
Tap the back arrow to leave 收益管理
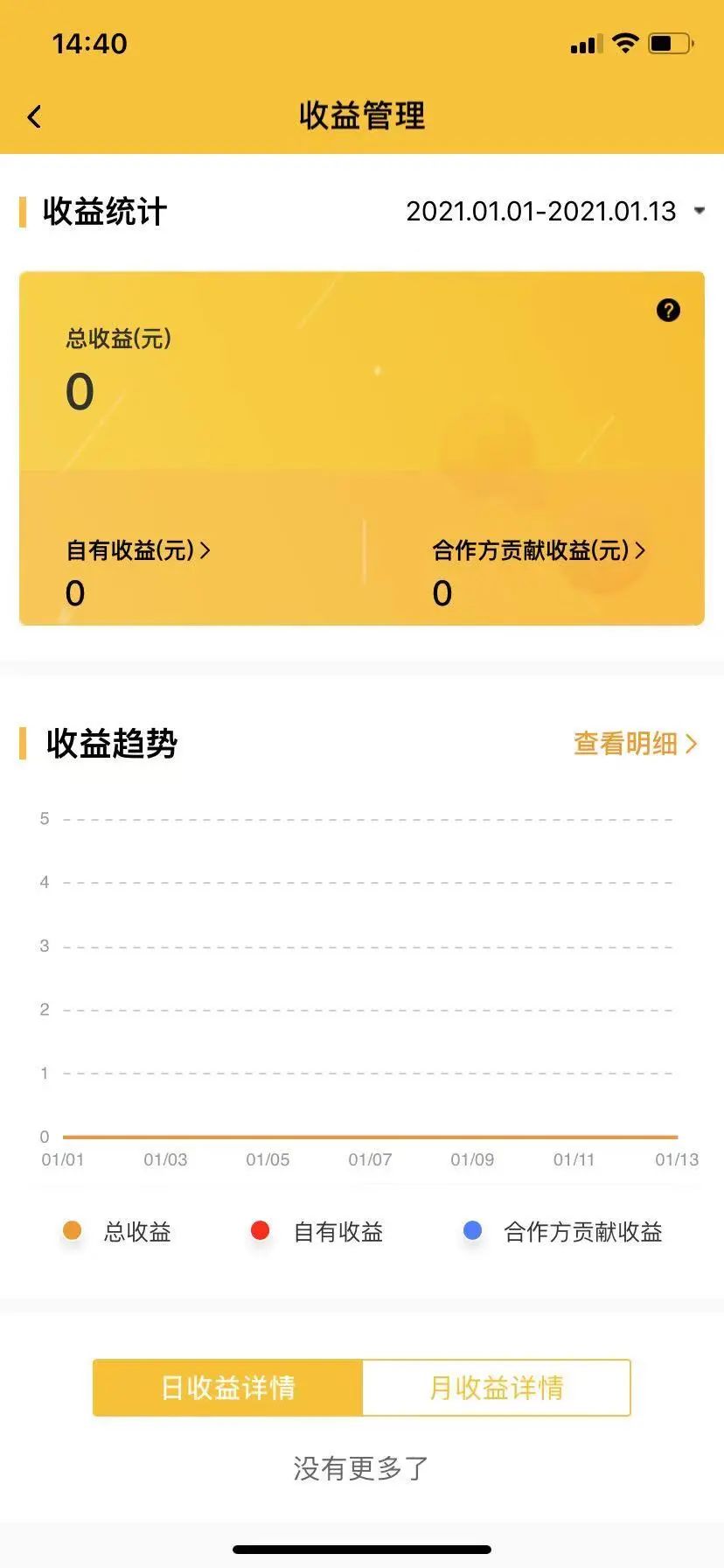pyautogui.click(x=34, y=116)
